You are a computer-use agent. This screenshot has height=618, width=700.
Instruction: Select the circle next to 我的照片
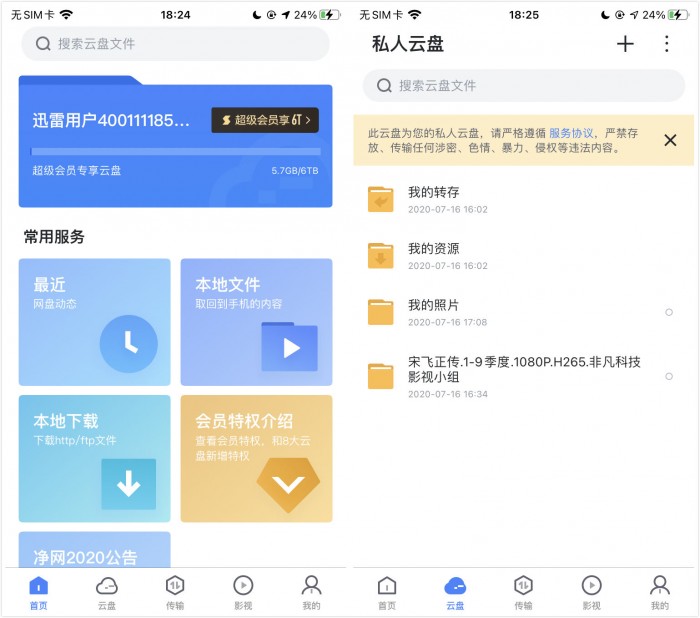669,312
